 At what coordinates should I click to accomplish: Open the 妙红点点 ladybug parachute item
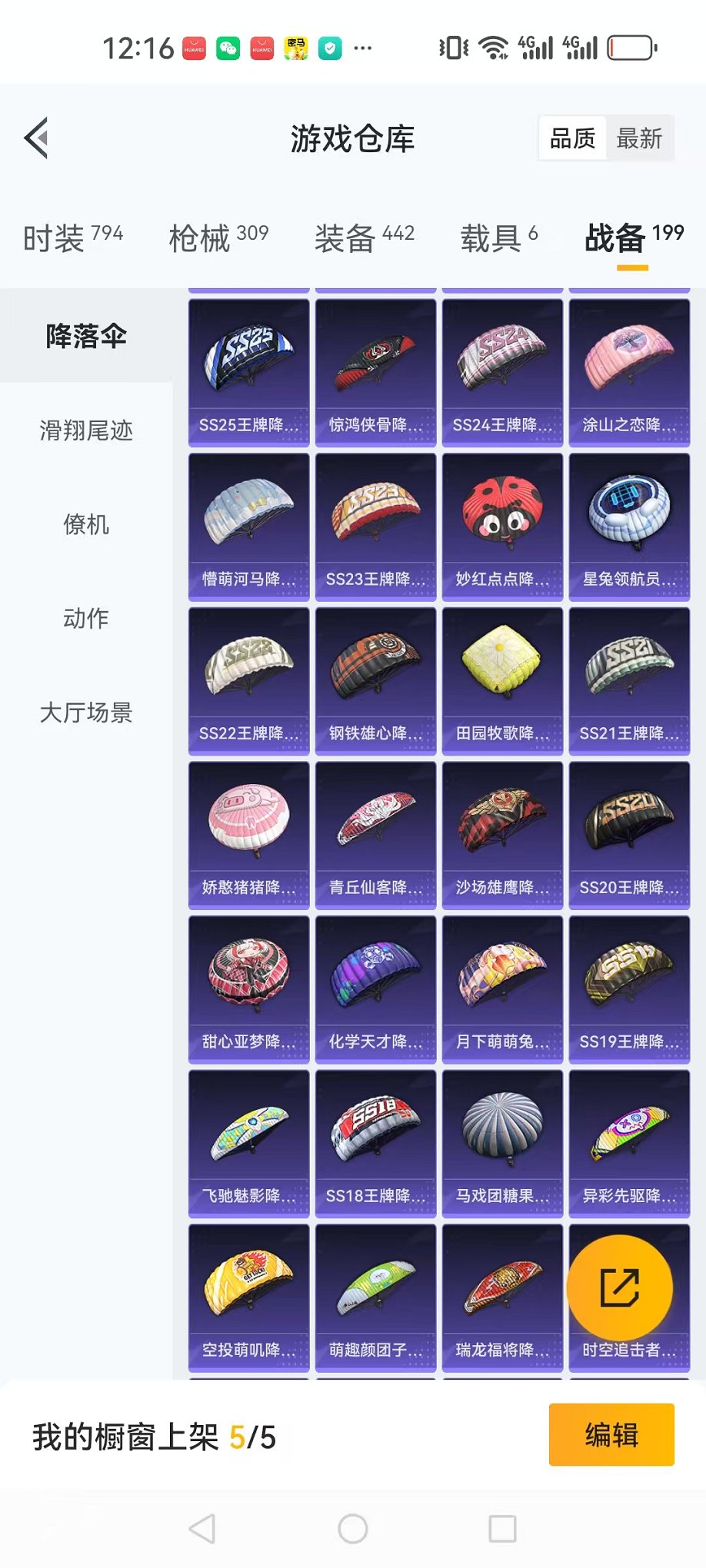pyautogui.click(x=502, y=527)
